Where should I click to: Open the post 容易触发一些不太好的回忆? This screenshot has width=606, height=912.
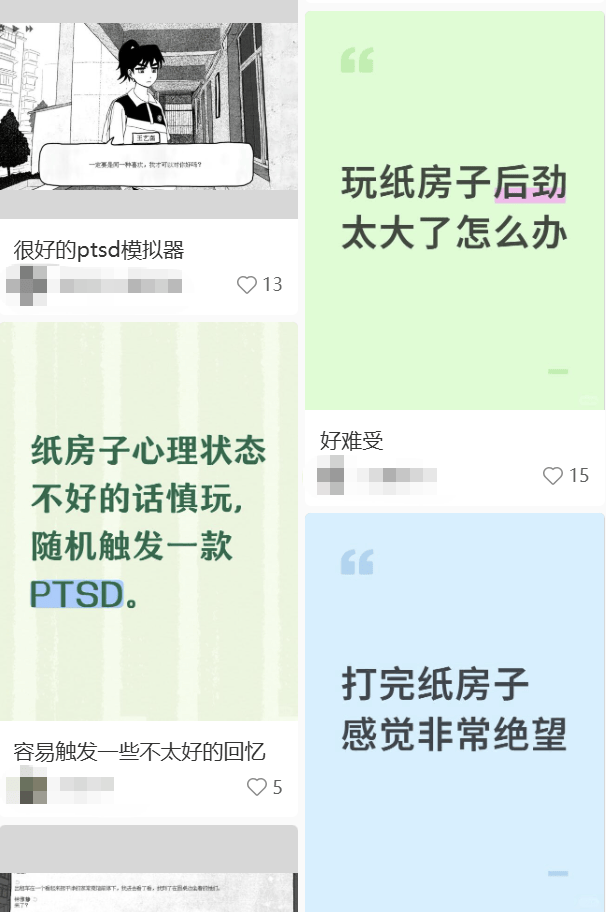click(148, 520)
